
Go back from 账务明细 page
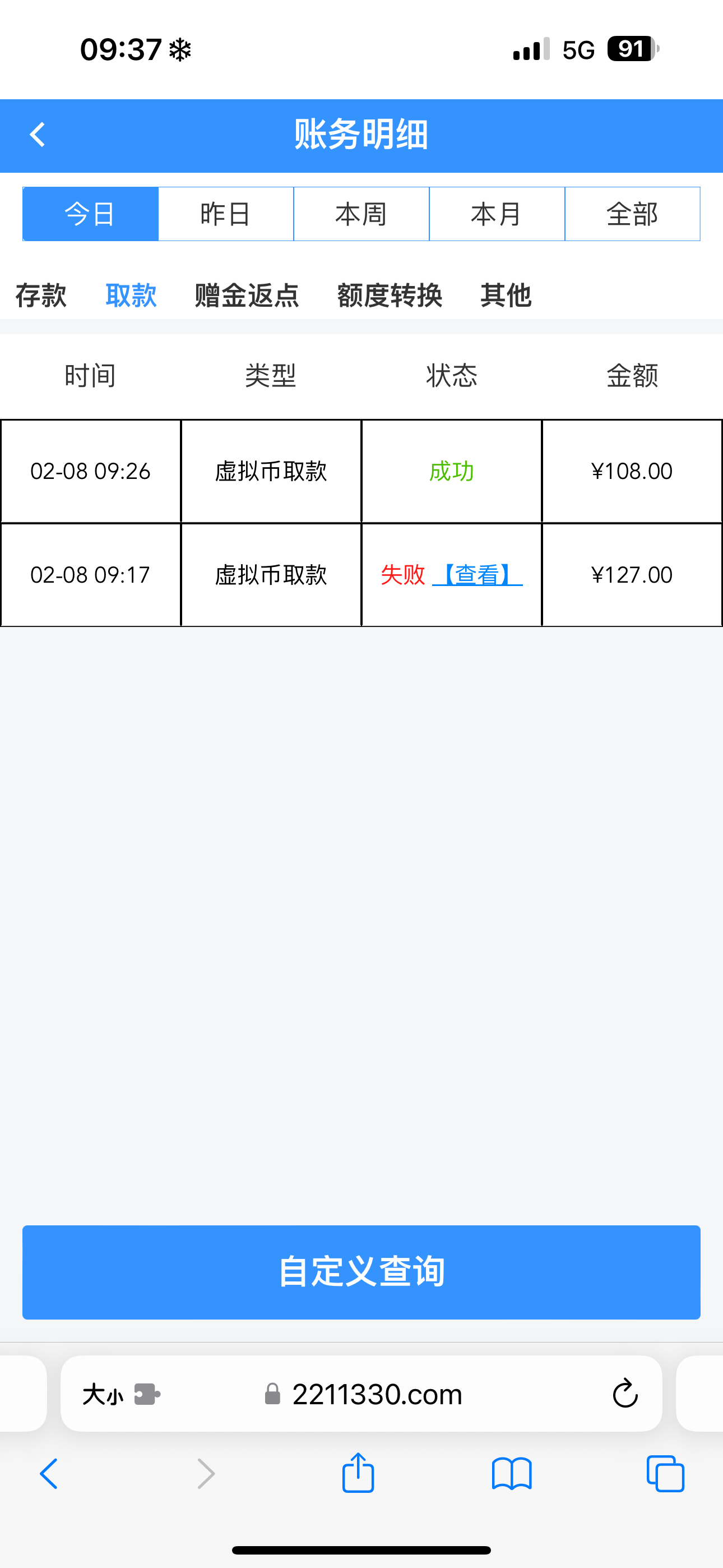(38, 135)
